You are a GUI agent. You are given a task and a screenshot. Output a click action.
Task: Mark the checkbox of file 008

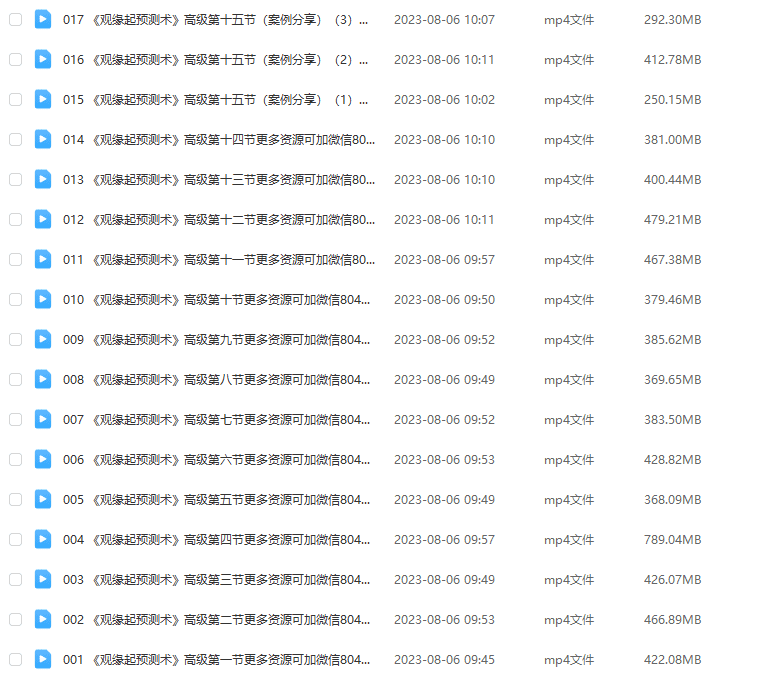(x=15, y=380)
